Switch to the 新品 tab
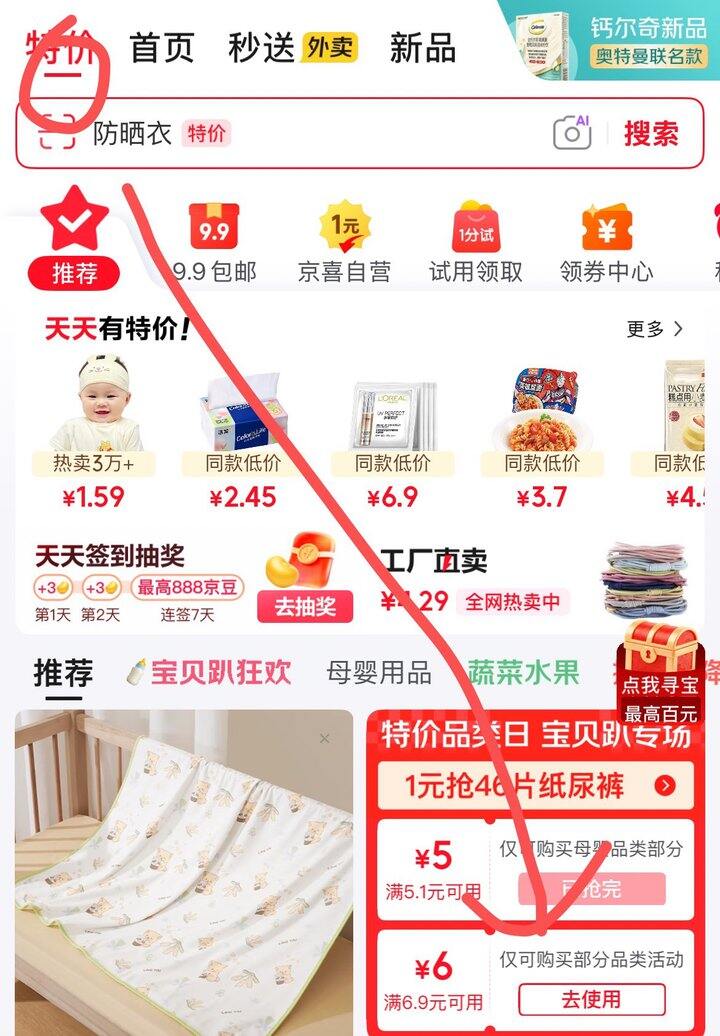720x1036 pixels. pyautogui.click(x=423, y=48)
